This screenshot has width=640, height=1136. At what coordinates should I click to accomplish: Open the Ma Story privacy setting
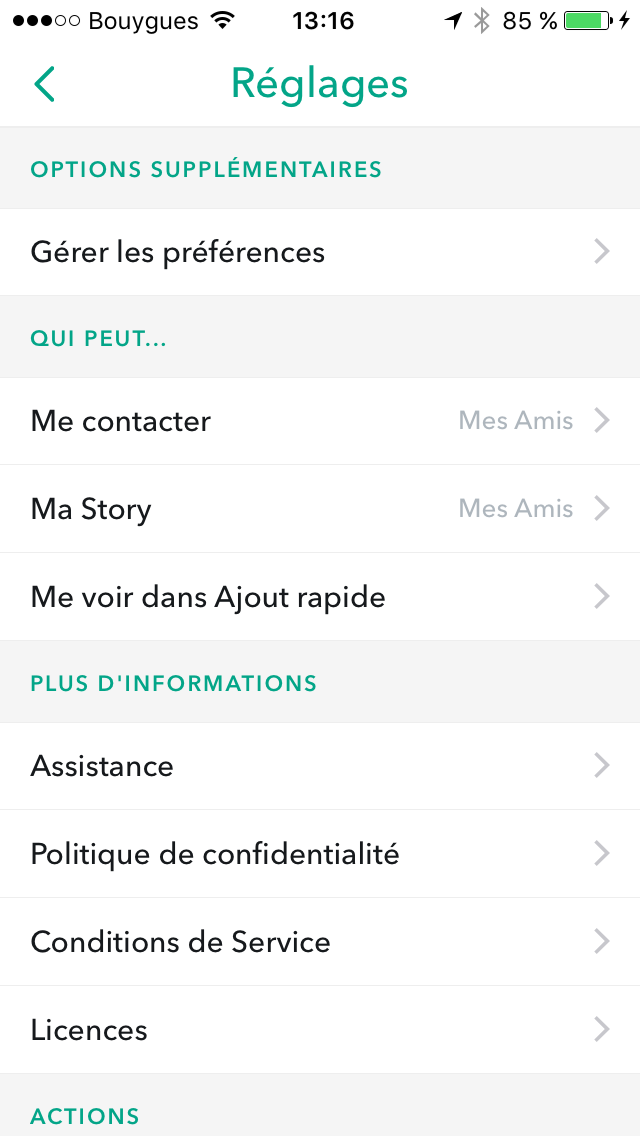[320, 509]
